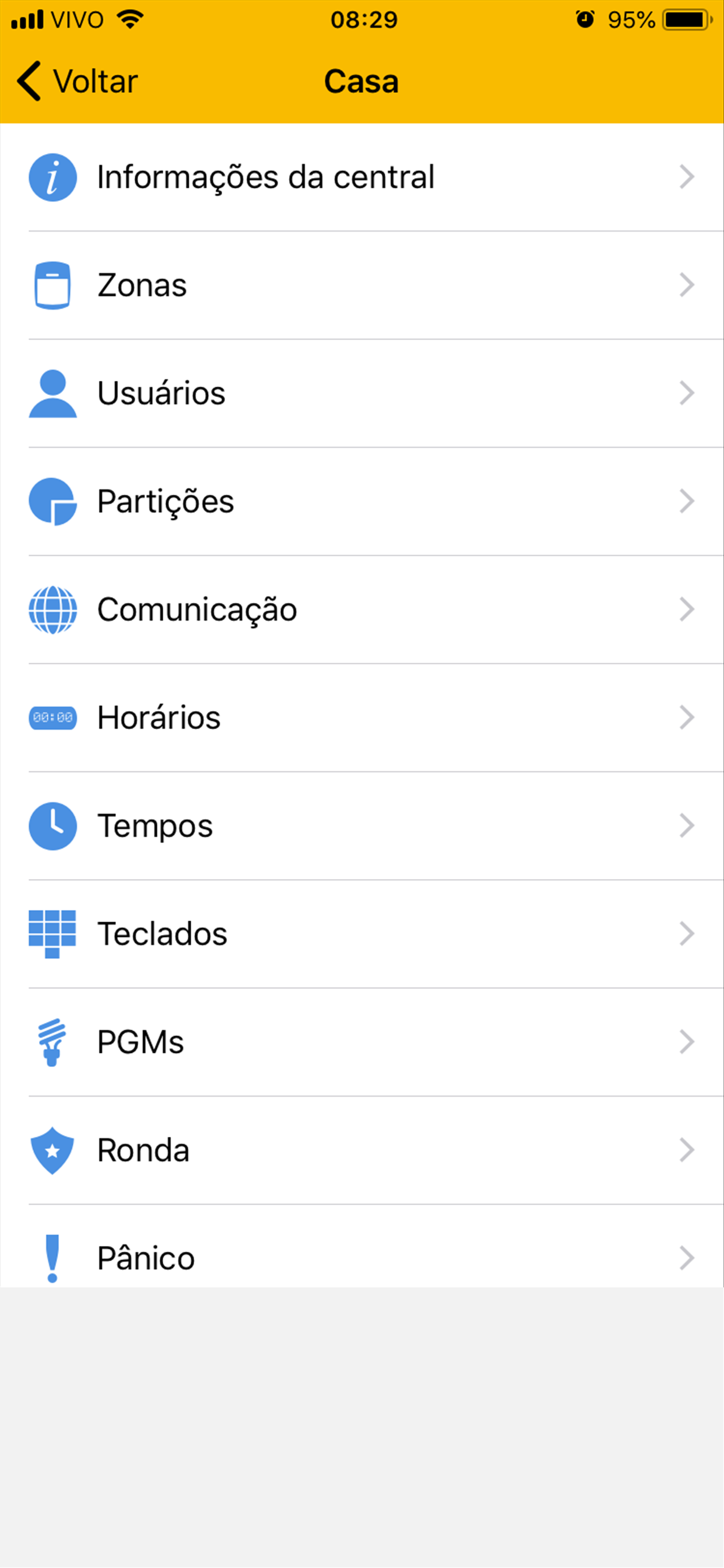
Task: Open the Ronda settings
Action: pos(362,1150)
